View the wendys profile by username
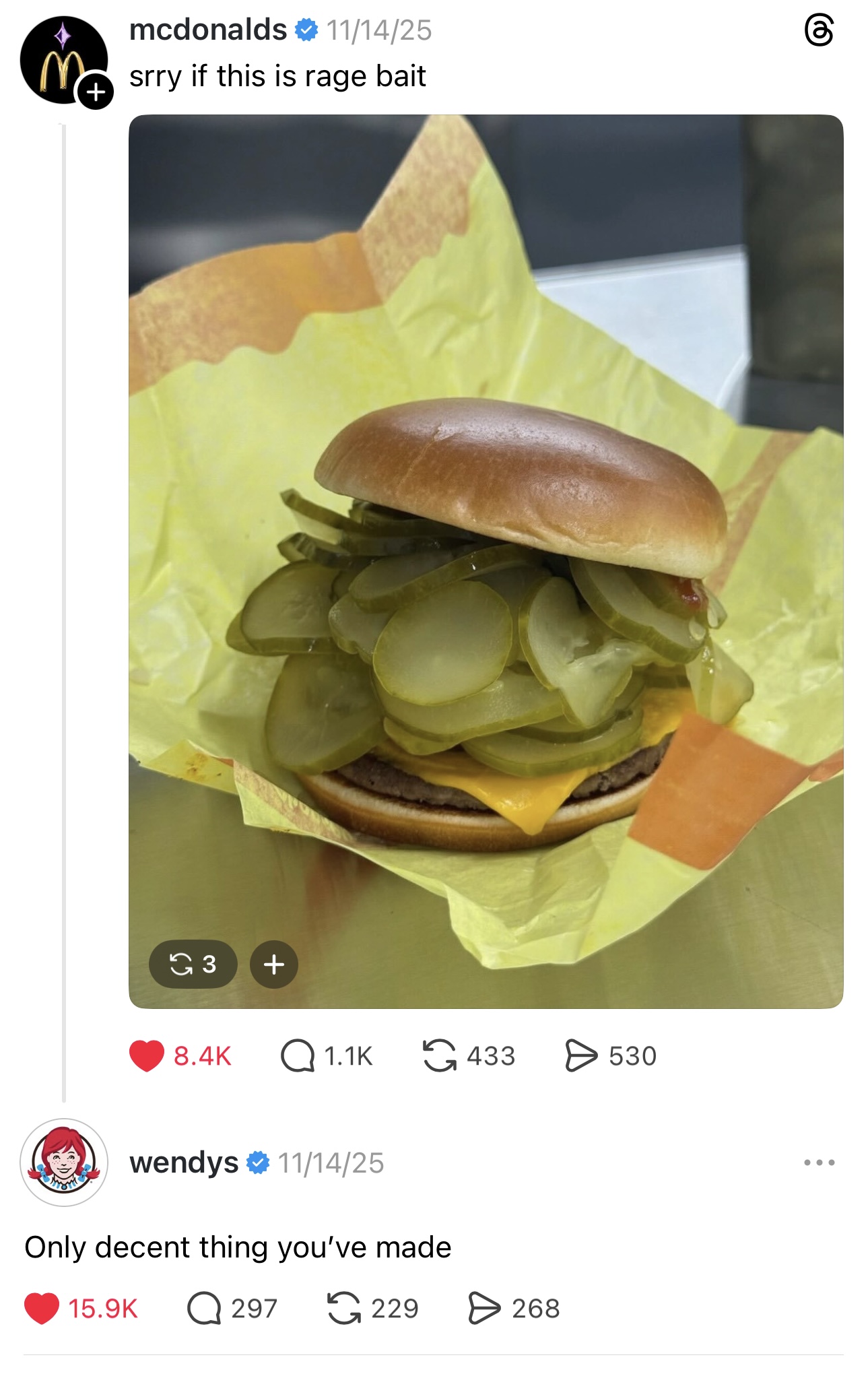This screenshot has width=868, height=1374. [184, 1163]
